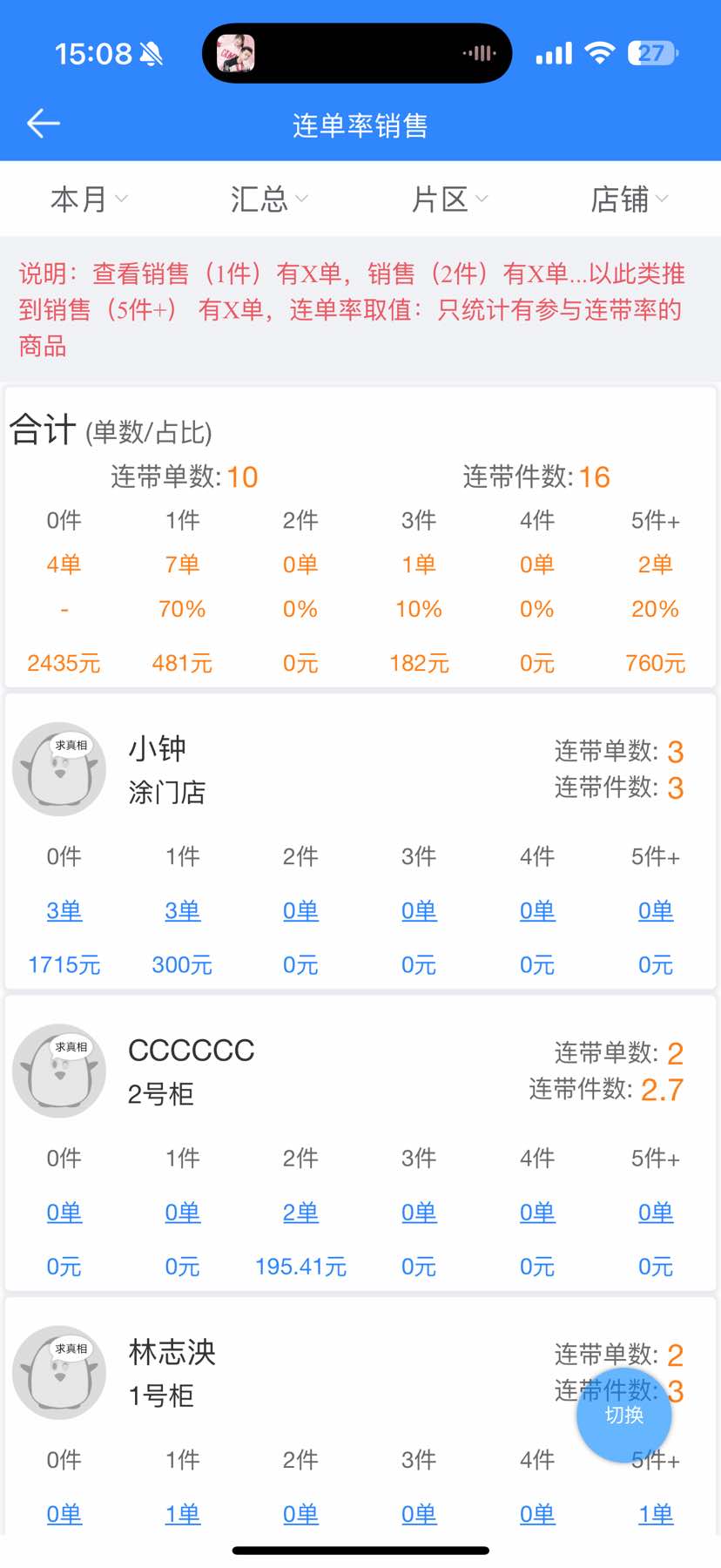Screen dimensions: 721x1568
Task: Open 小钟's 0单 link under 3件
Action: click(419, 911)
